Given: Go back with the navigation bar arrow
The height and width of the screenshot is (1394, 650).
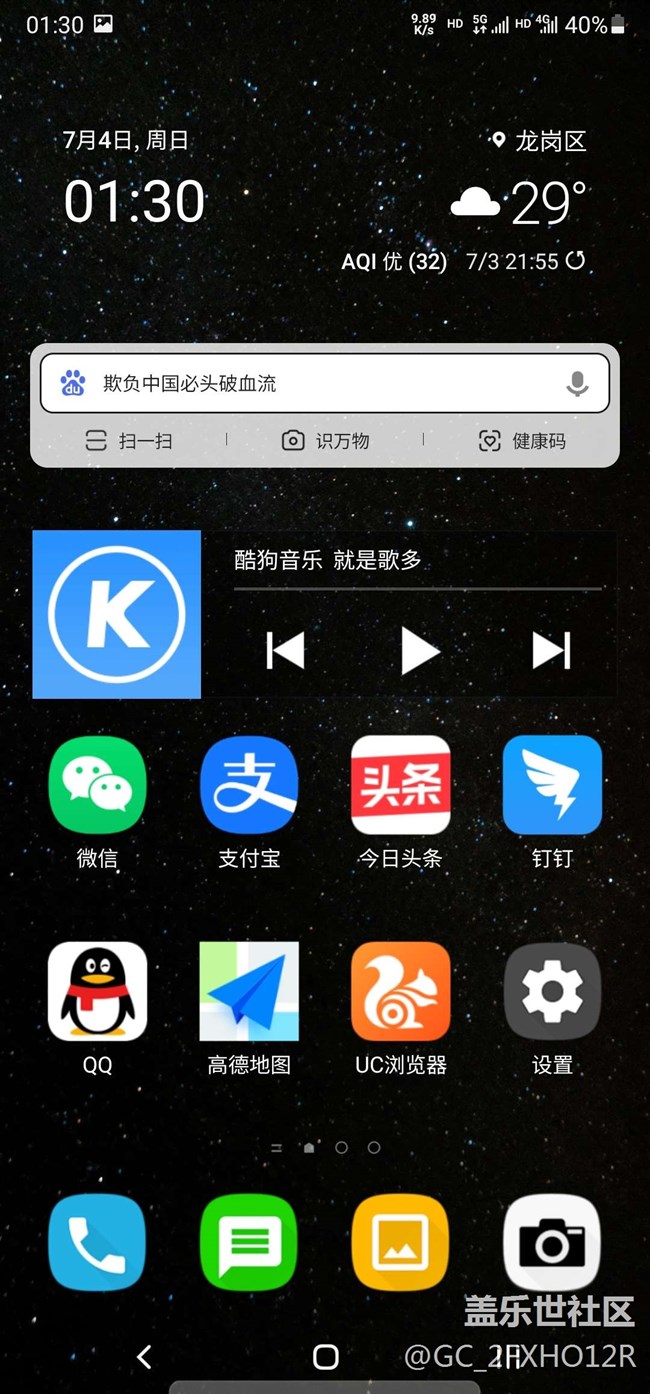Looking at the screenshot, I should 144,1357.
